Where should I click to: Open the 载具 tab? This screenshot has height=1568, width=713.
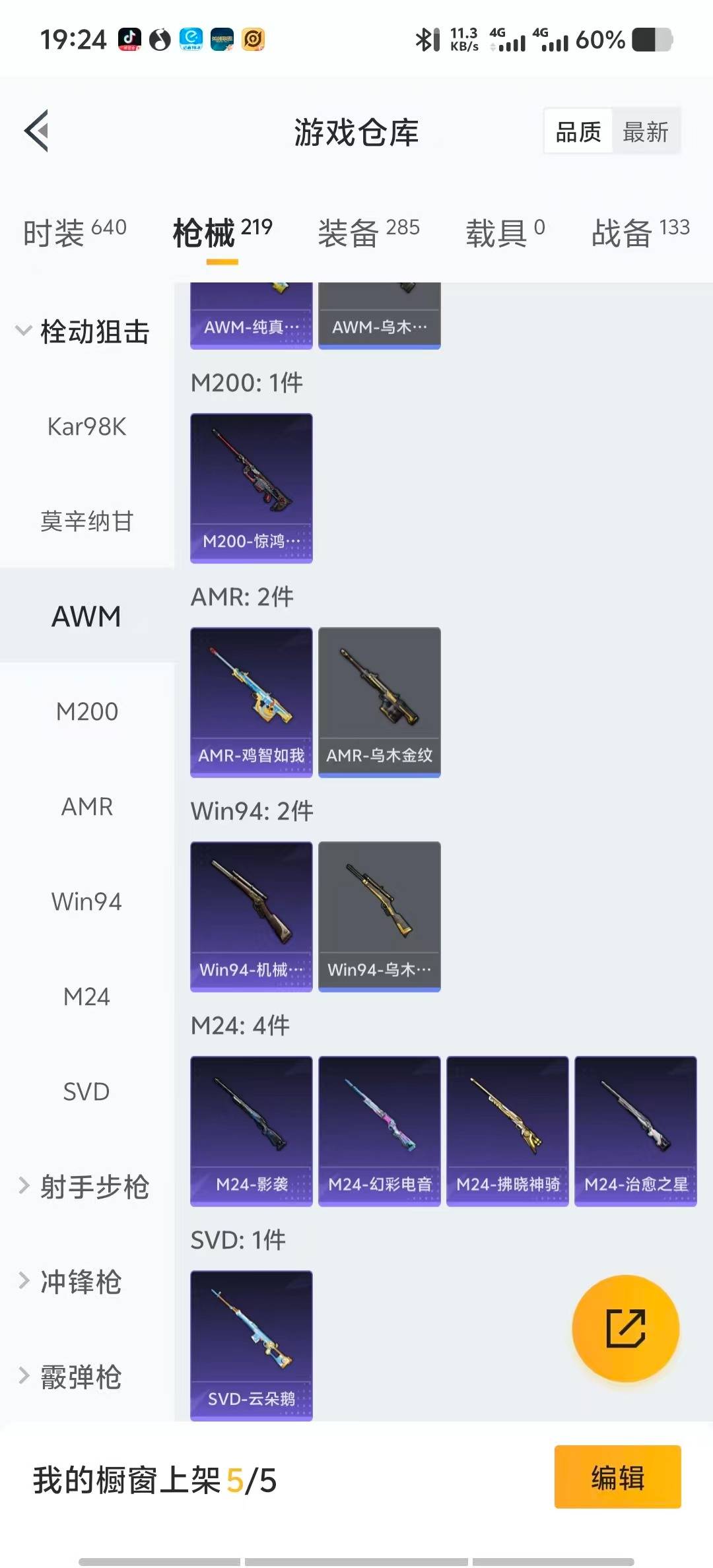(x=505, y=232)
